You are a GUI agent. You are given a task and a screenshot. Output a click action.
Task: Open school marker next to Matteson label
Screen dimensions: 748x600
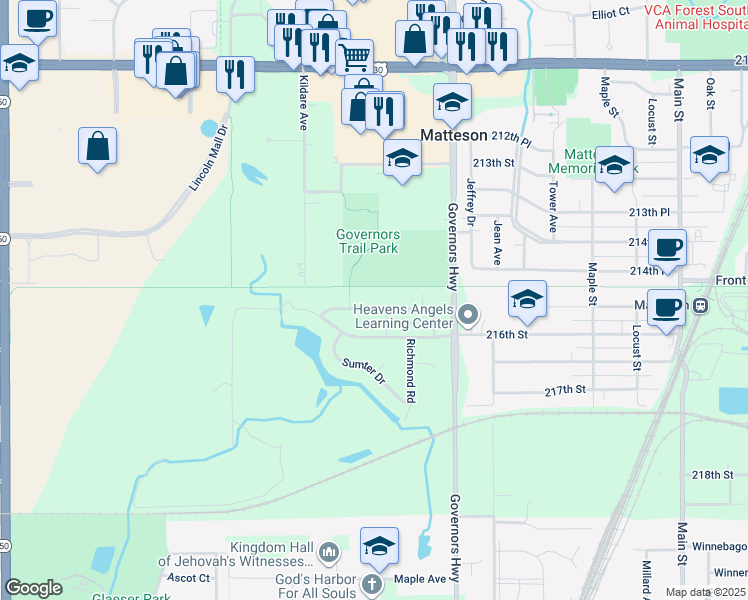pos(452,105)
